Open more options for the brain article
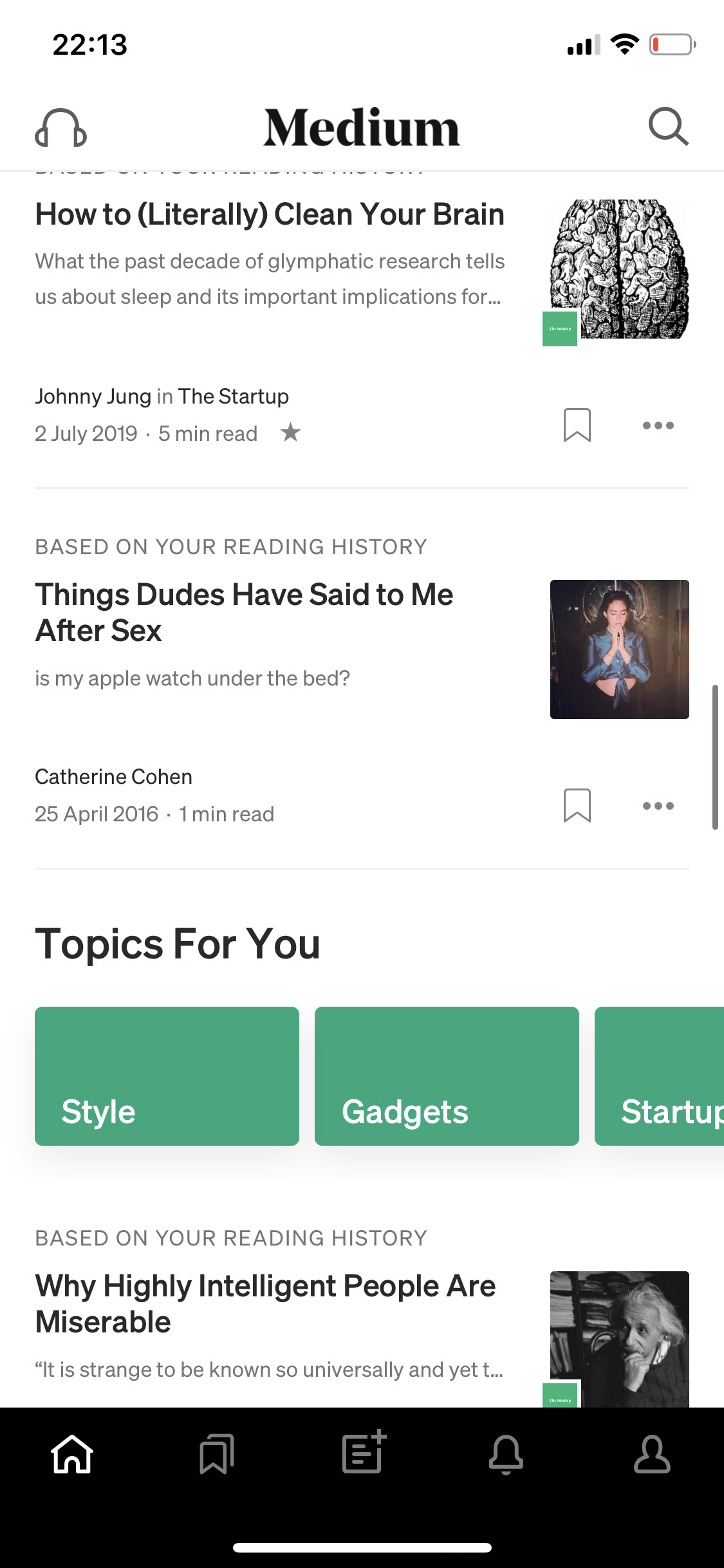This screenshot has width=724, height=1568. click(658, 425)
